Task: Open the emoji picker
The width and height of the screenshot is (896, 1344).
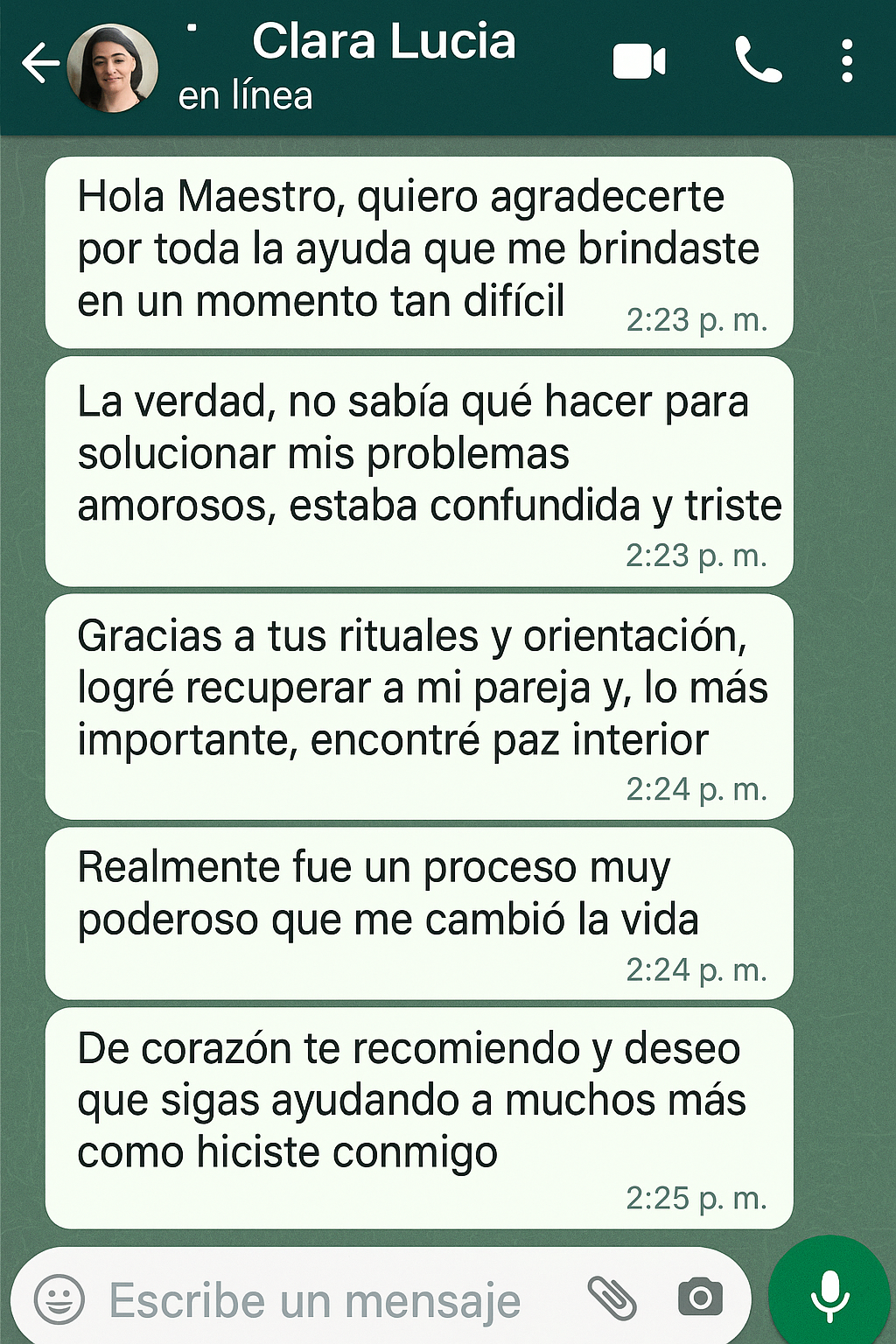Action: click(x=59, y=1298)
